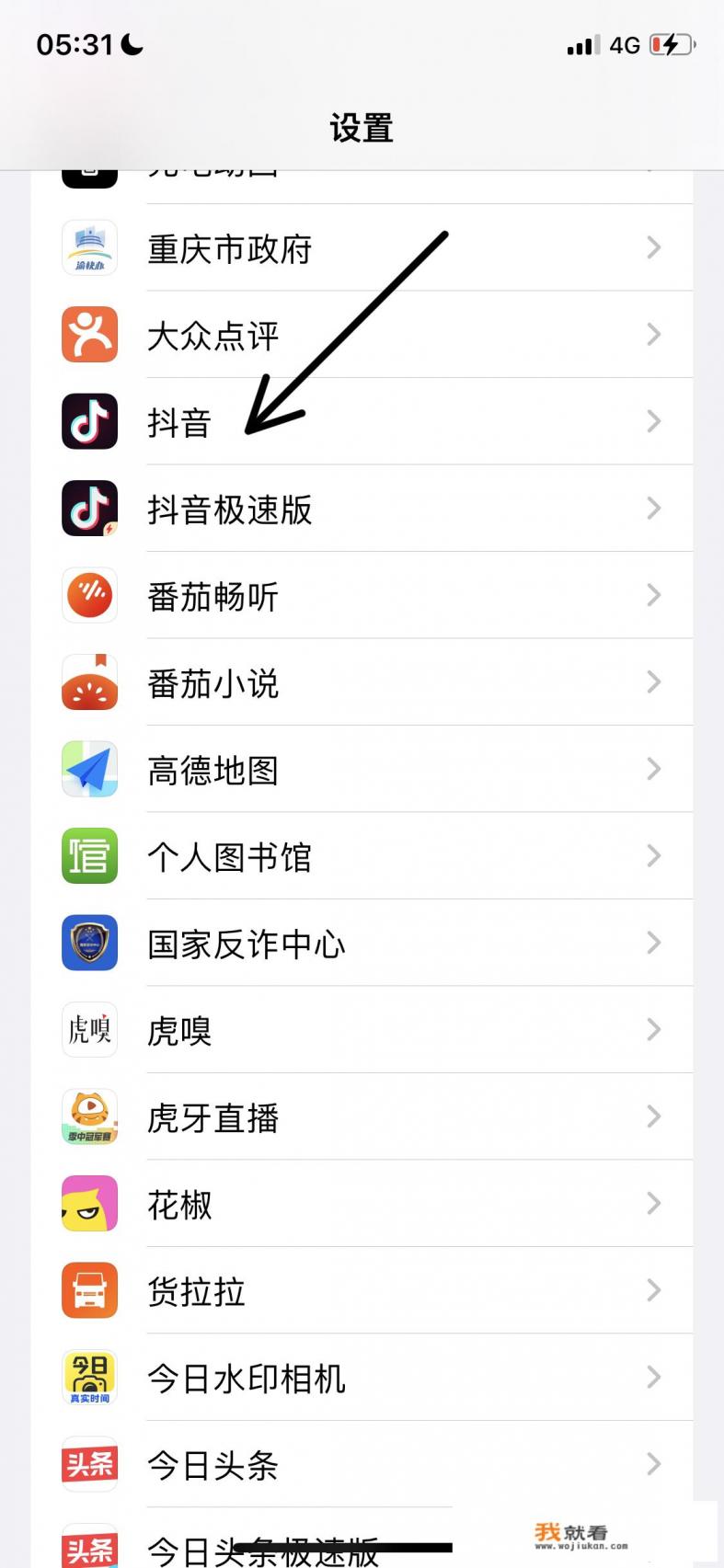Expand the 番茄小说 settings chevron
724x1568 pixels.
pyautogui.click(x=653, y=681)
